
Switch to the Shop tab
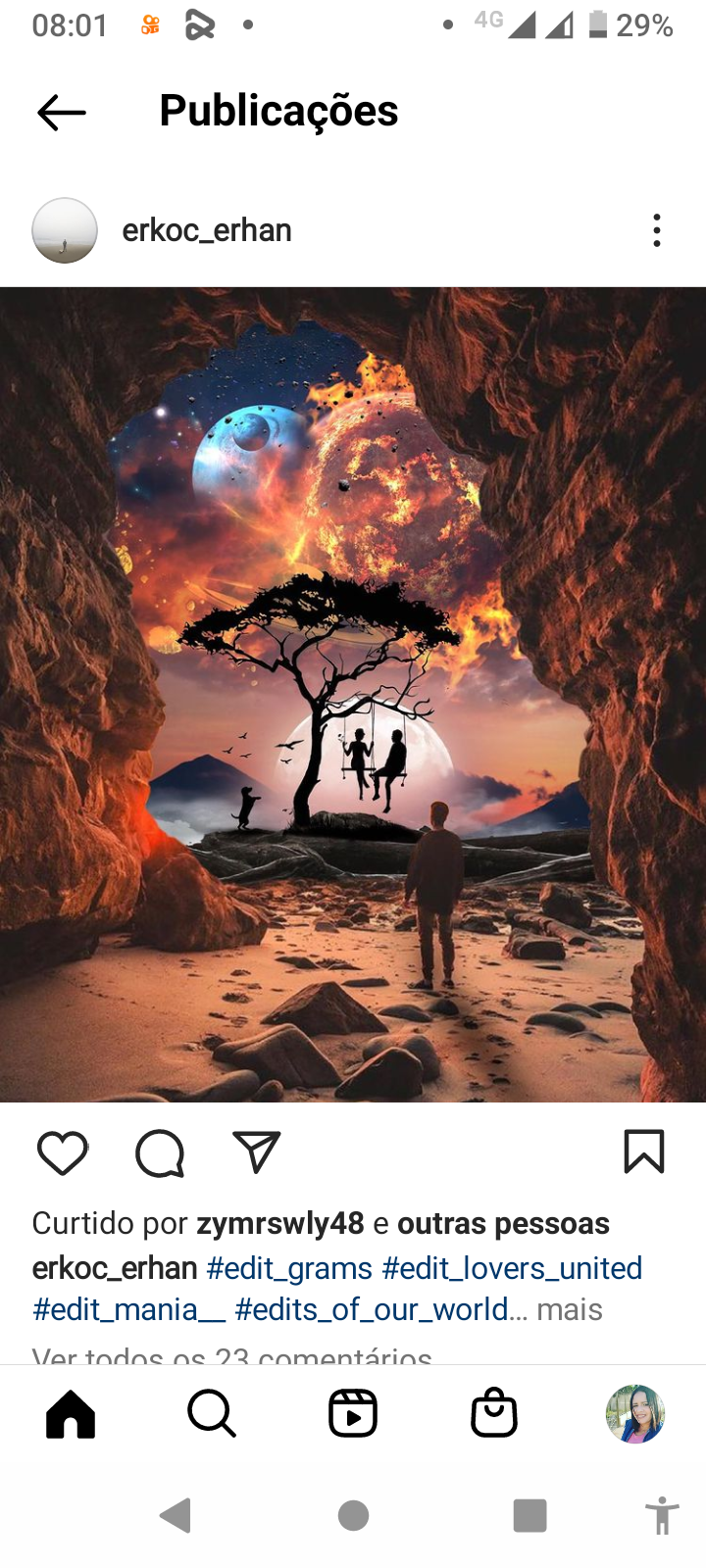(x=494, y=1414)
